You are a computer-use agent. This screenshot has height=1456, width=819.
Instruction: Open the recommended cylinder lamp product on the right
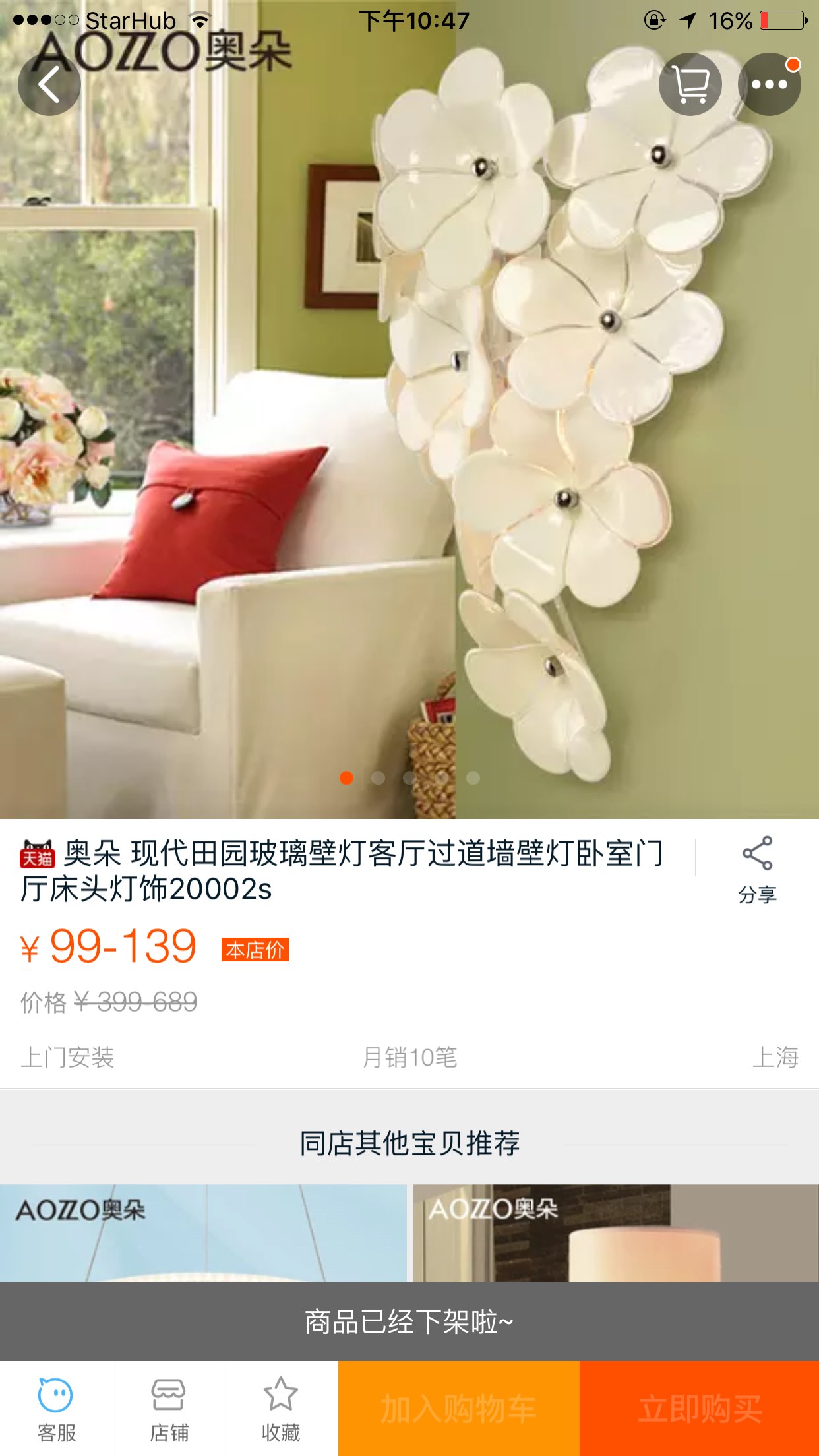point(616,1233)
